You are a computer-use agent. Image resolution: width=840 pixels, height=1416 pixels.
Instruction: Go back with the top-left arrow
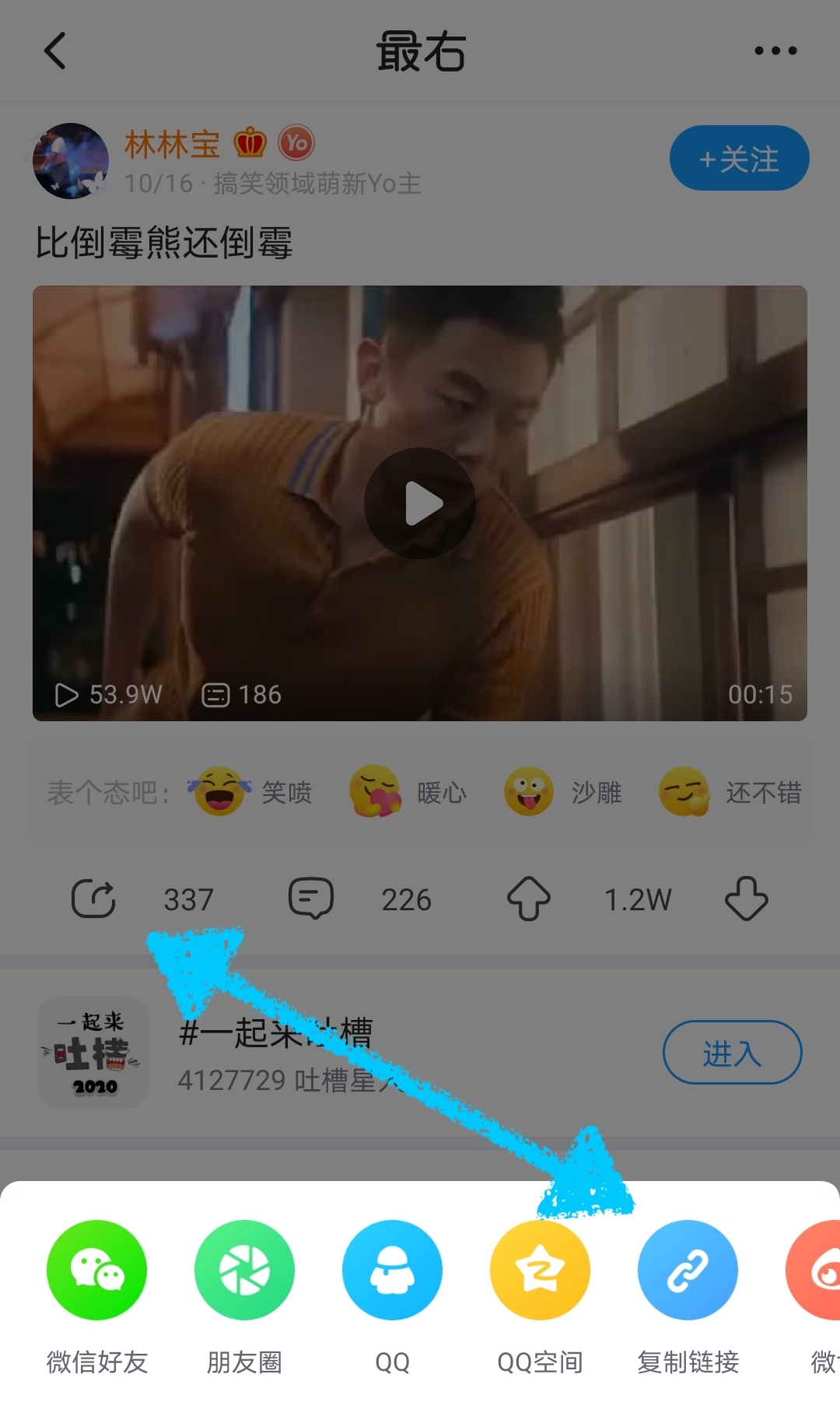click(x=54, y=51)
